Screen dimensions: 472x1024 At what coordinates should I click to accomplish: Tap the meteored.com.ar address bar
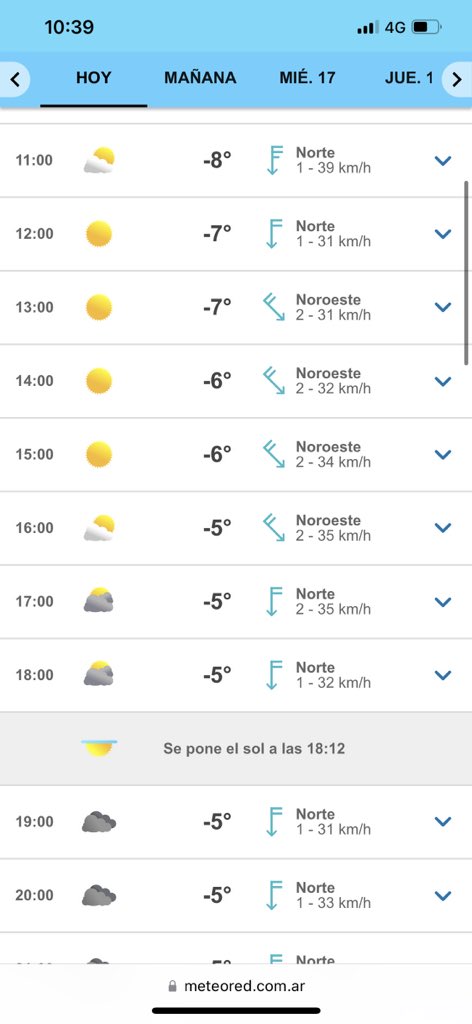coord(236,986)
